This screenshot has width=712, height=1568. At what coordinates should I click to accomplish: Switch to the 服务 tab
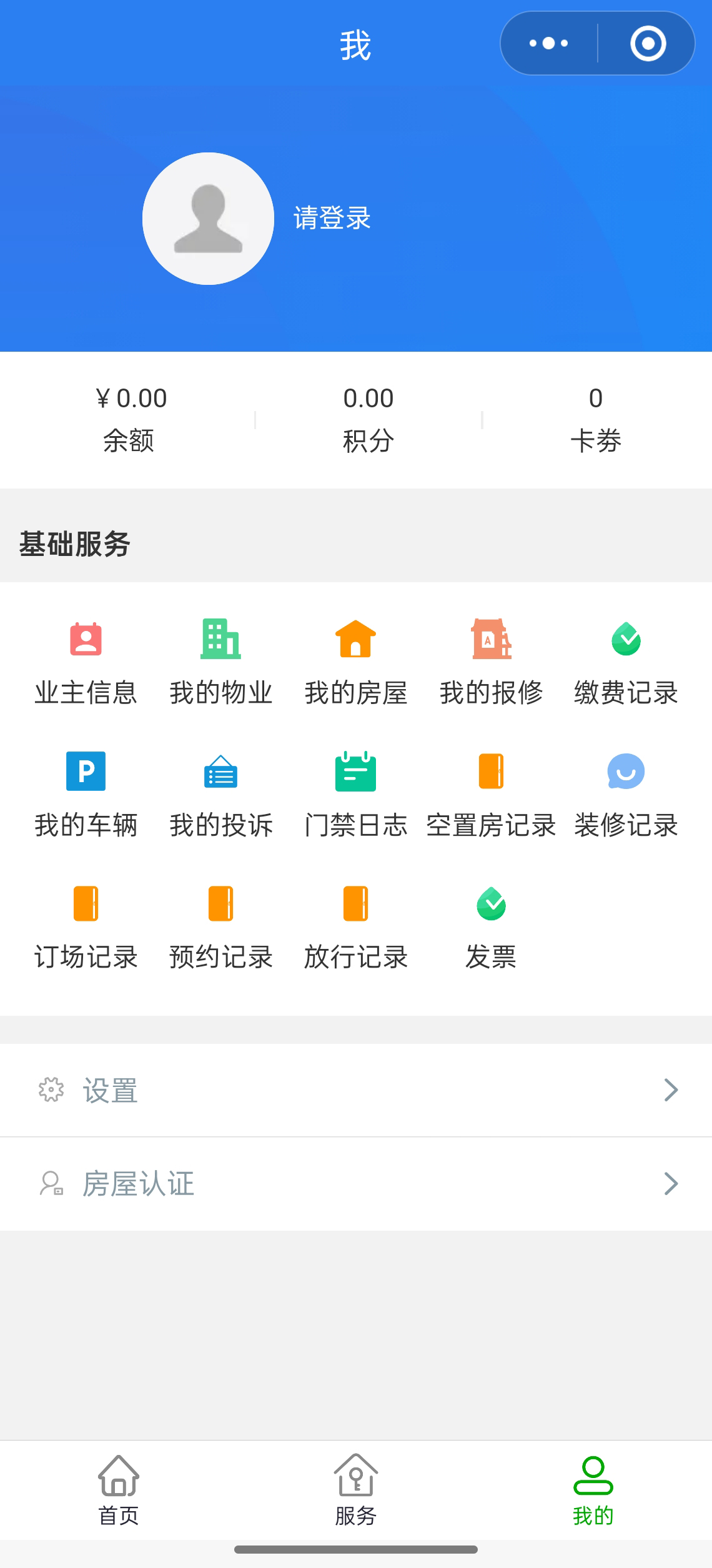(x=356, y=1490)
